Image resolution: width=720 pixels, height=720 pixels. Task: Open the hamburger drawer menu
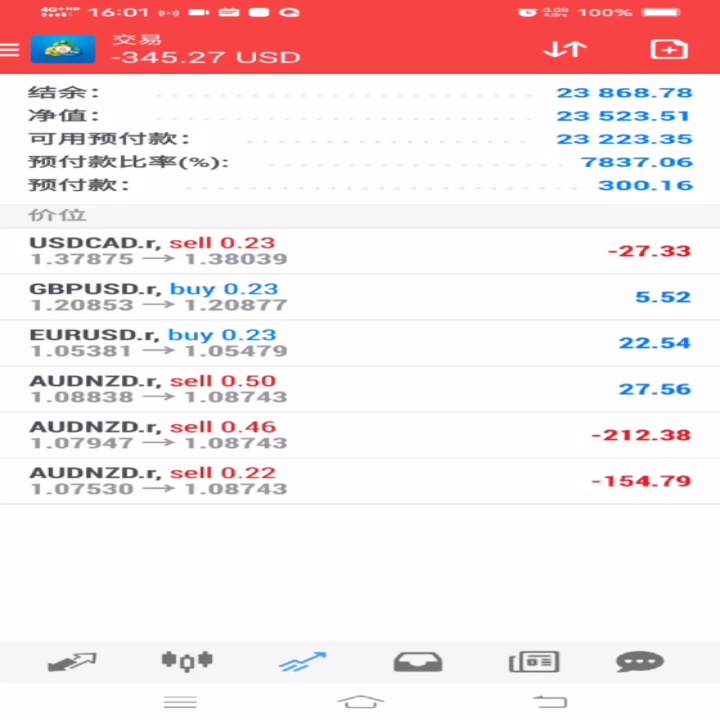click(10, 50)
